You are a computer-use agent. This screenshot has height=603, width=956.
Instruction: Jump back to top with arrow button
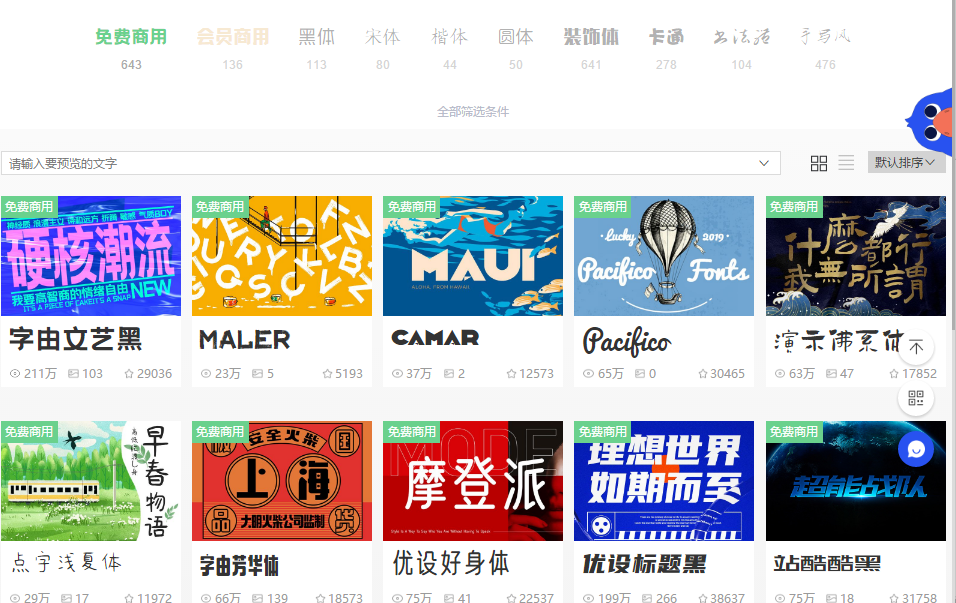916,348
